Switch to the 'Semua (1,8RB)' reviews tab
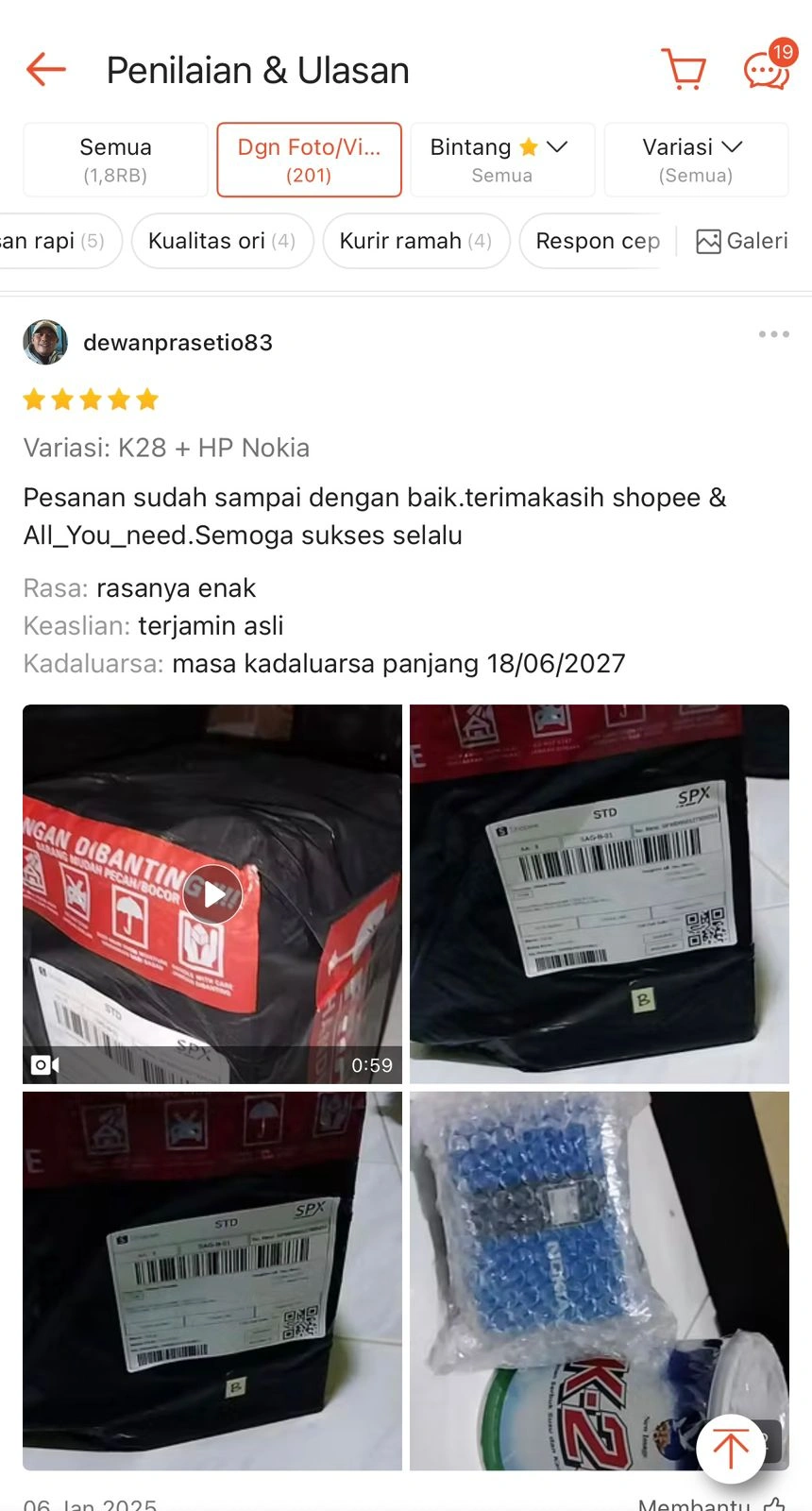This screenshot has width=812, height=1511. click(x=114, y=159)
